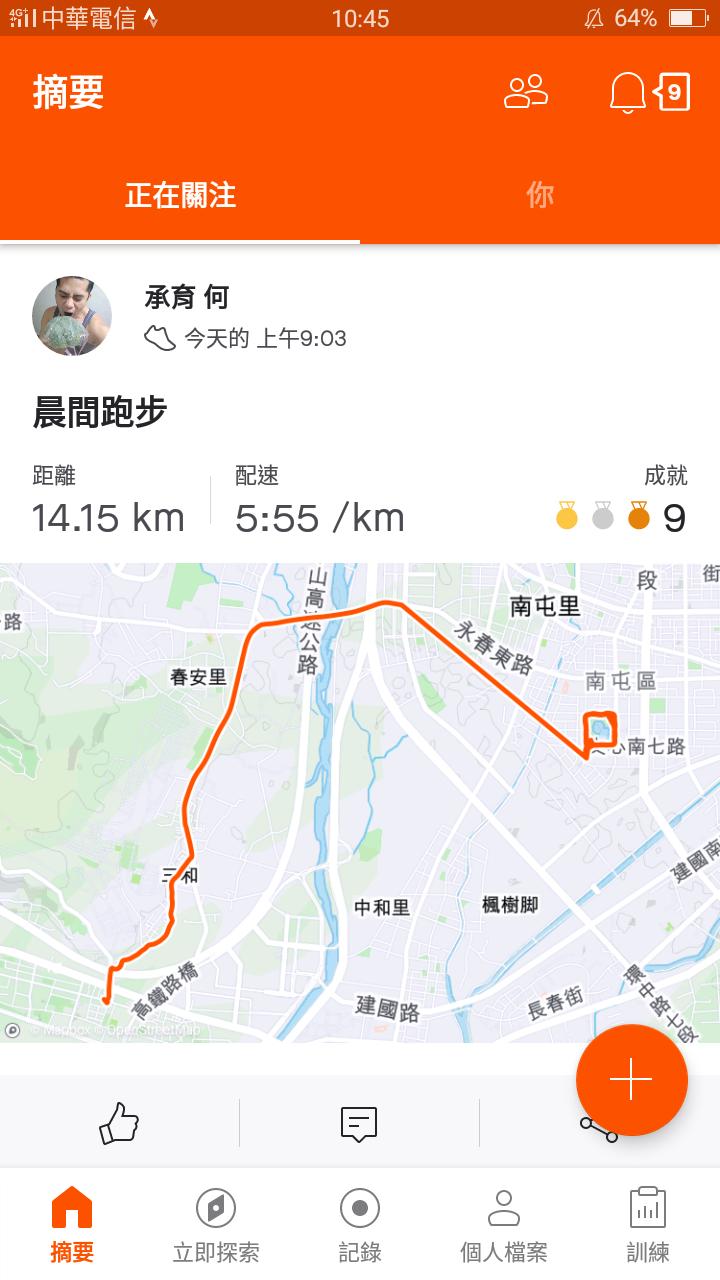Screen dimensions: 720x1280
Task: Comment on the 晨間跑步 activity
Action: 359,1123
